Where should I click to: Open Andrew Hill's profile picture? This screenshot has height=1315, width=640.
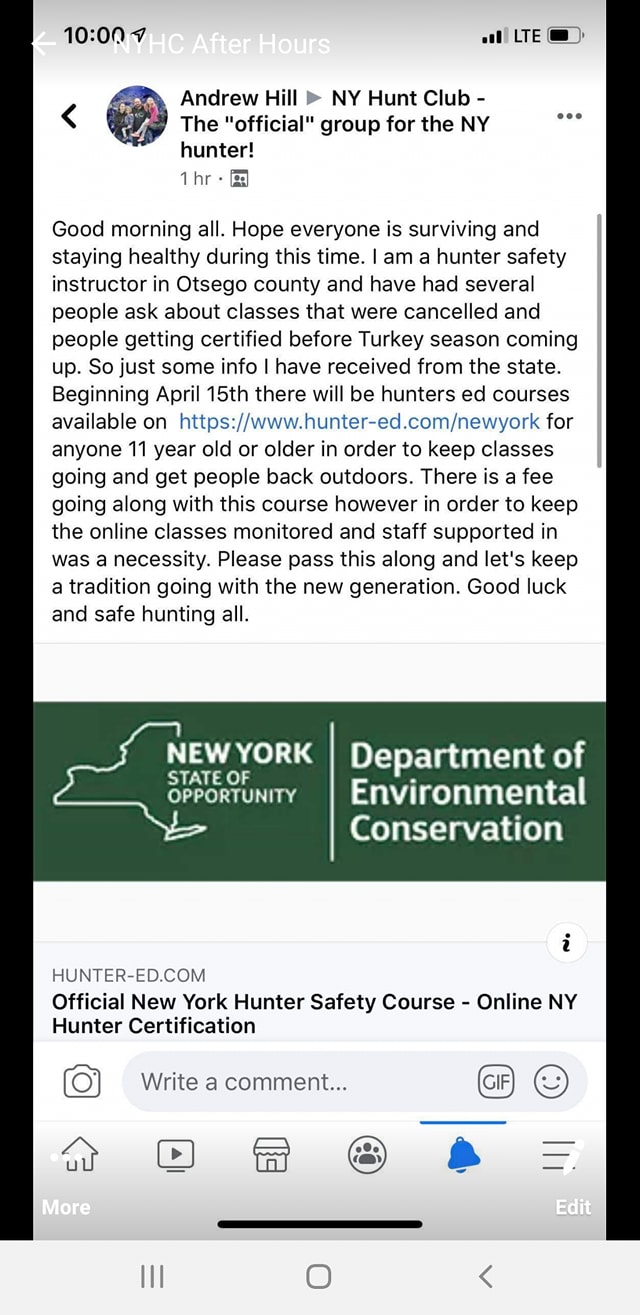coord(136,117)
